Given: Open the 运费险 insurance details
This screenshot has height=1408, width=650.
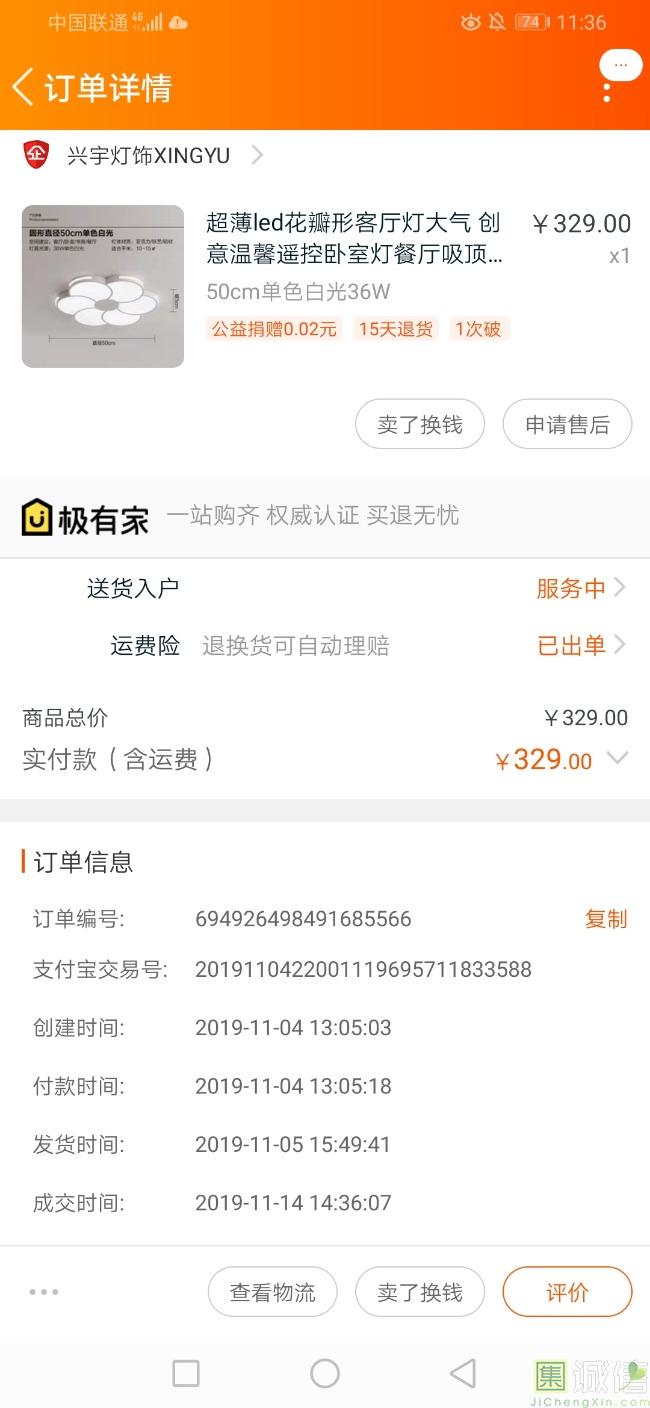Looking at the screenshot, I should click(x=580, y=646).
